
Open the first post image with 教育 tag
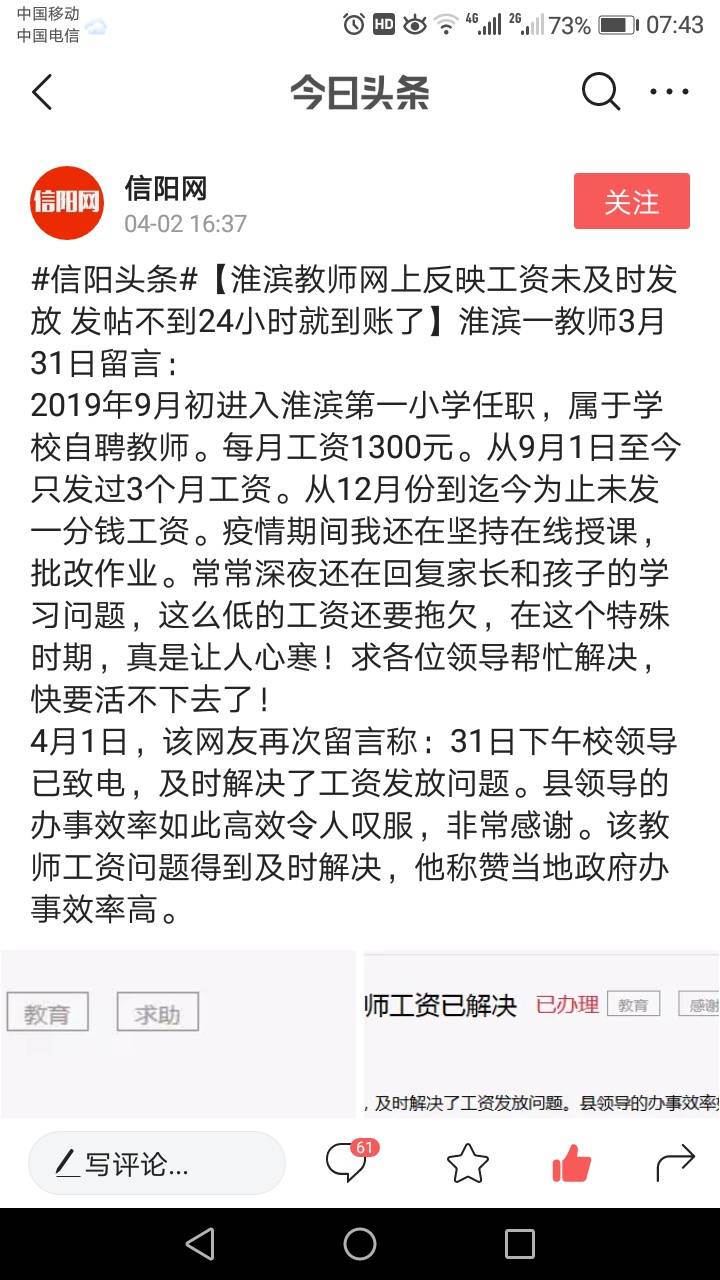pyautogui.click(x=178, y=1033)
